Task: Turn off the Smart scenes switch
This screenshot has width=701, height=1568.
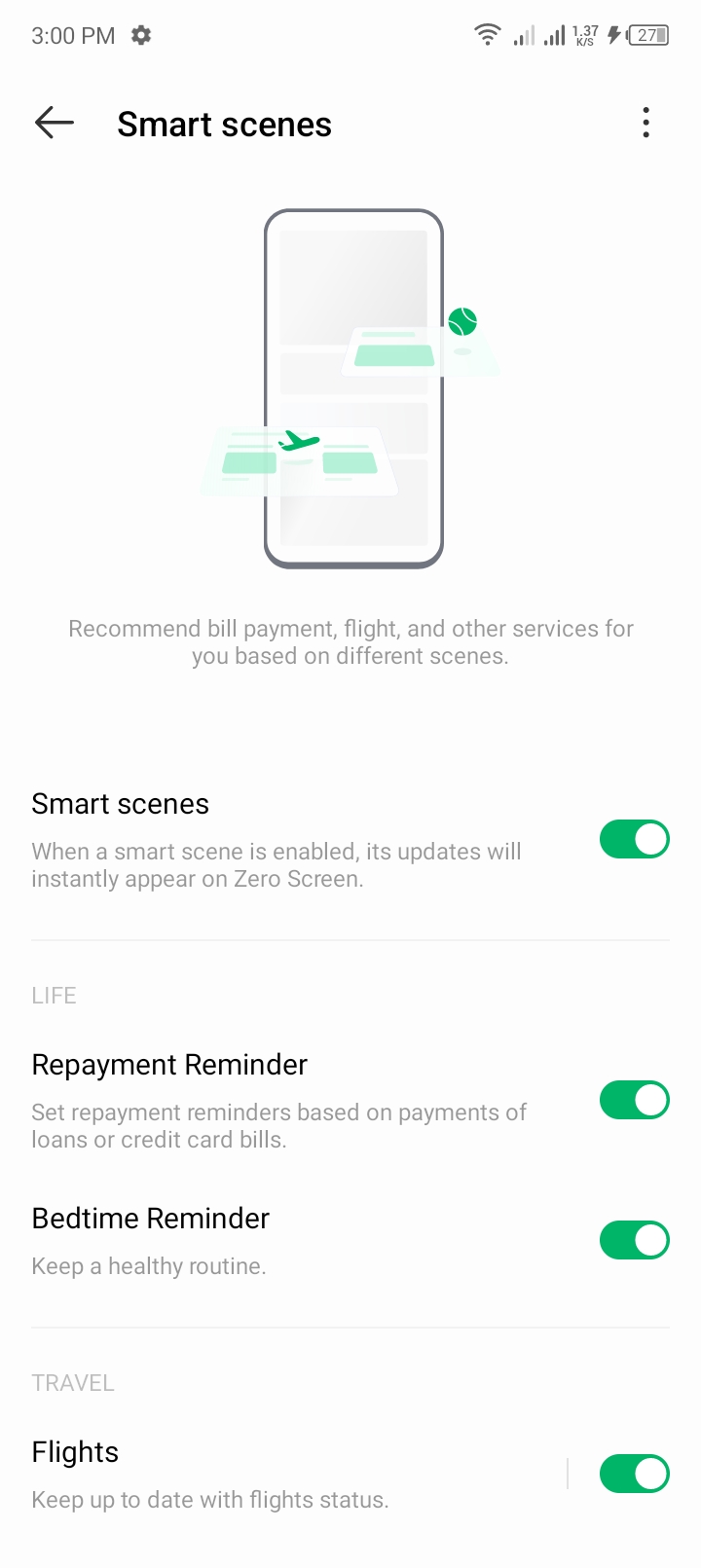Action: click(634, 839)
